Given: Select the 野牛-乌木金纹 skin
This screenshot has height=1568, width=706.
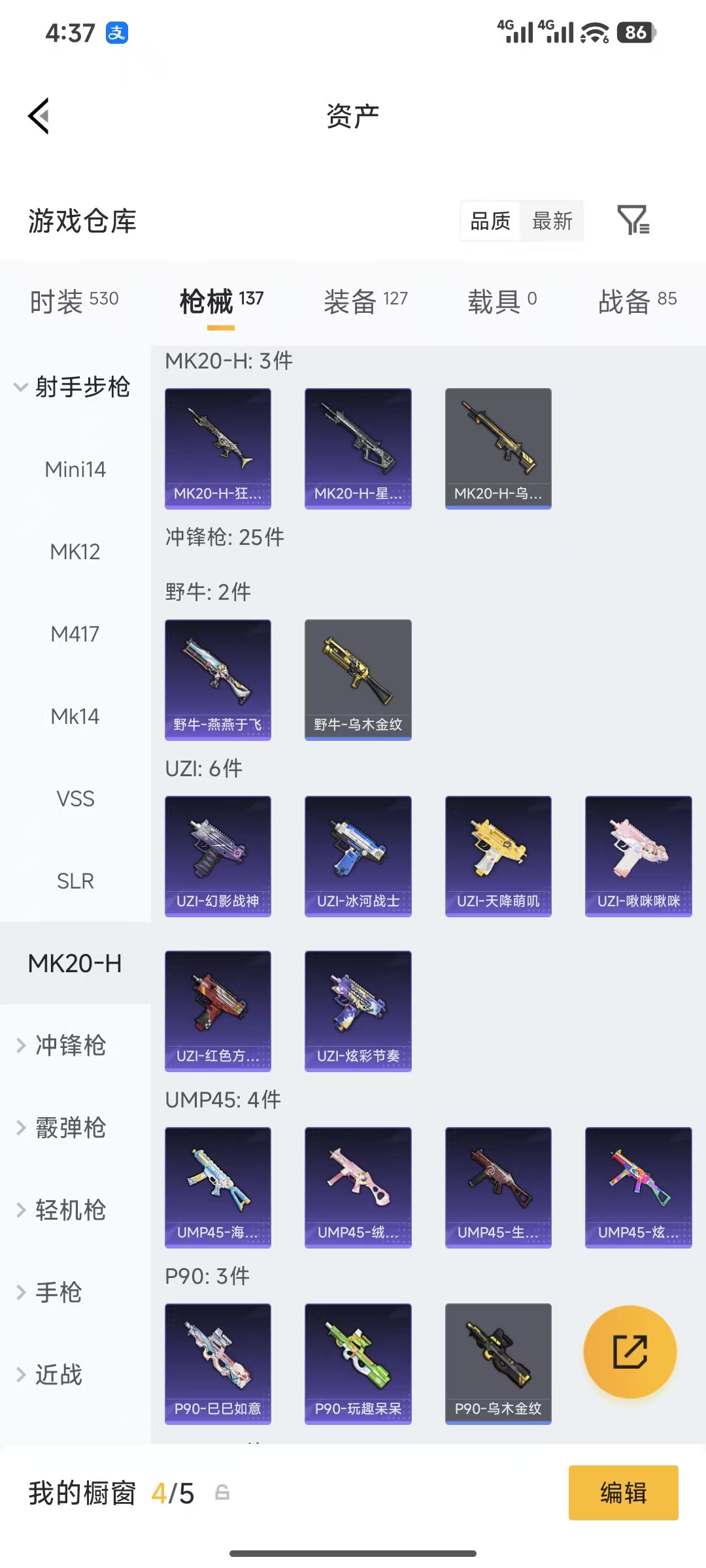Looking at the screenshot, I should 358,679.
